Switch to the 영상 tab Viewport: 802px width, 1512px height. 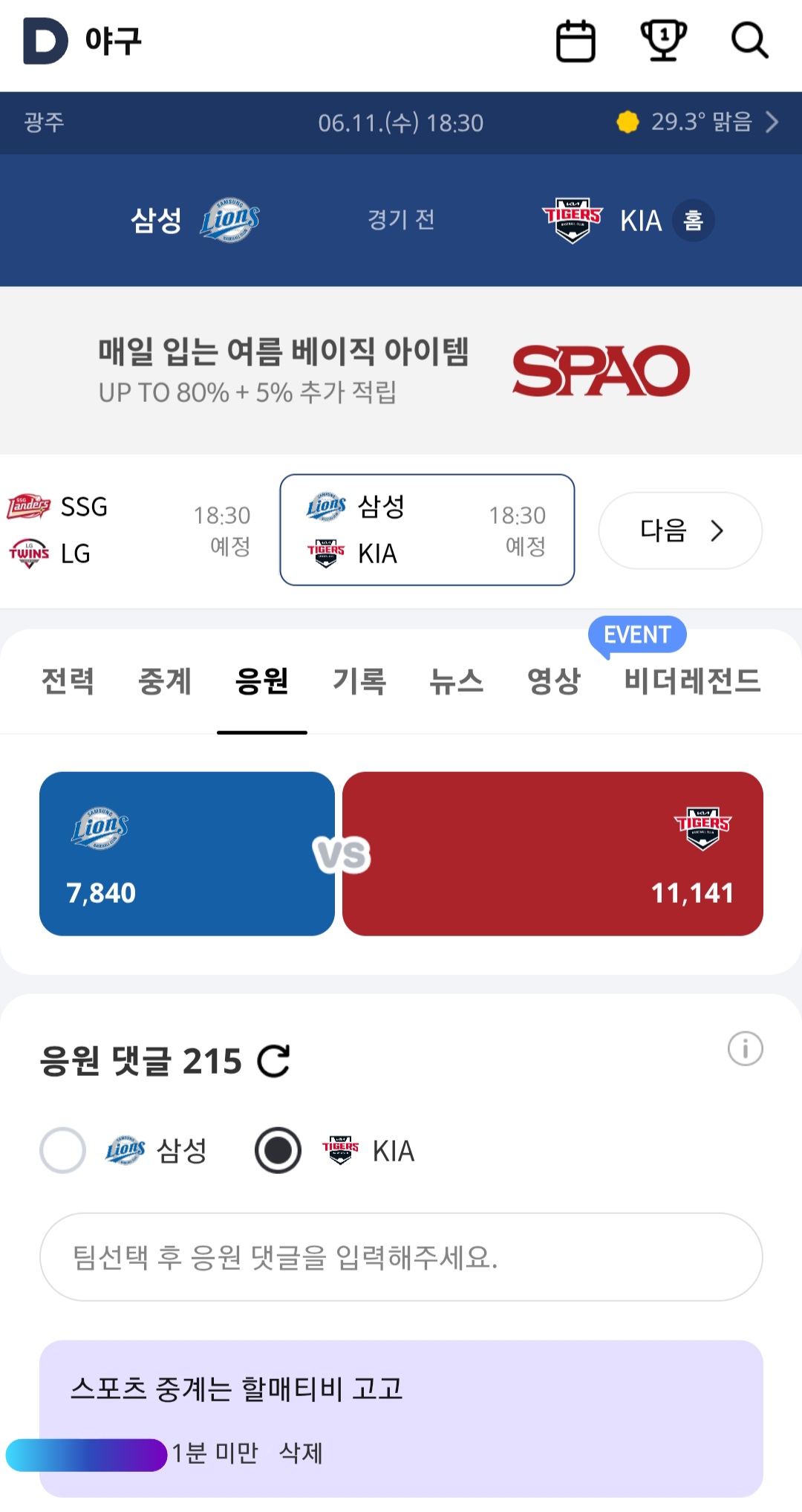[x=553, y=681]
